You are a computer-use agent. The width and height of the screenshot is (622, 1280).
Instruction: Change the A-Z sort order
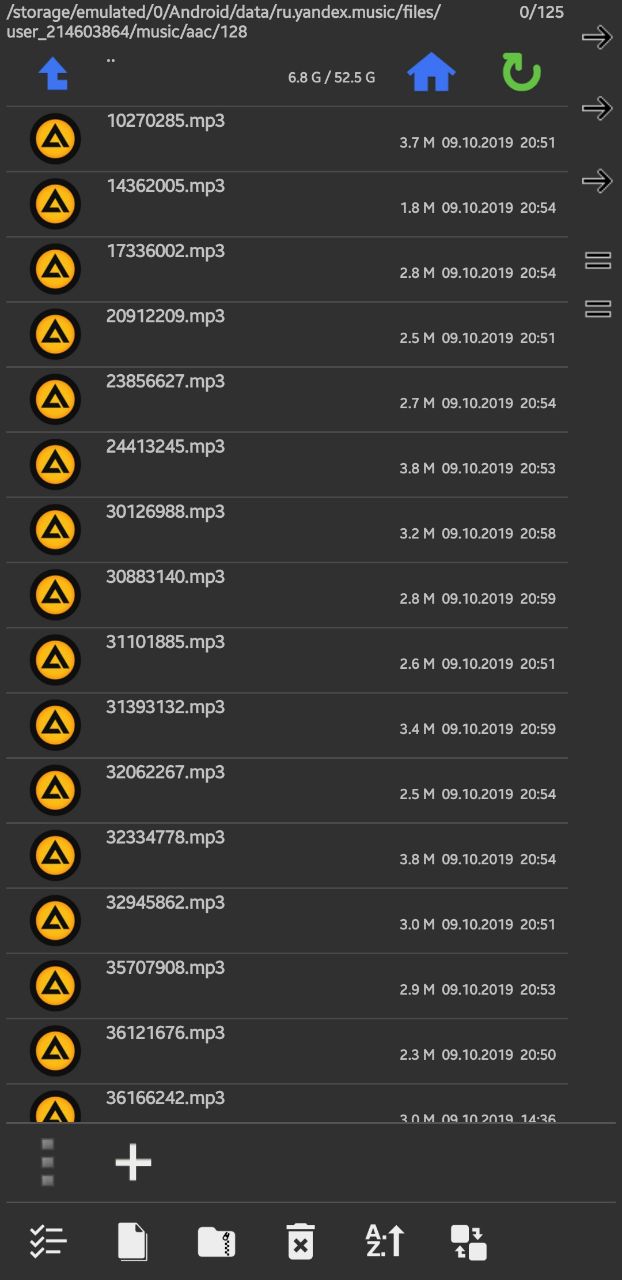384,1241
